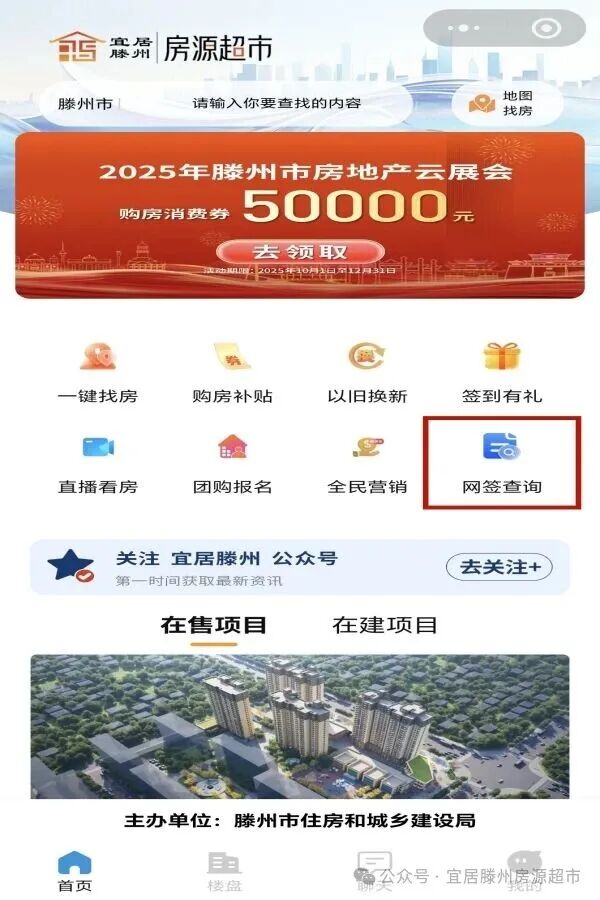Tap 去关注+ to follow 宜居滕州
Image resolution: width=600 pixels, height=900 pixels.
[499, 567]
